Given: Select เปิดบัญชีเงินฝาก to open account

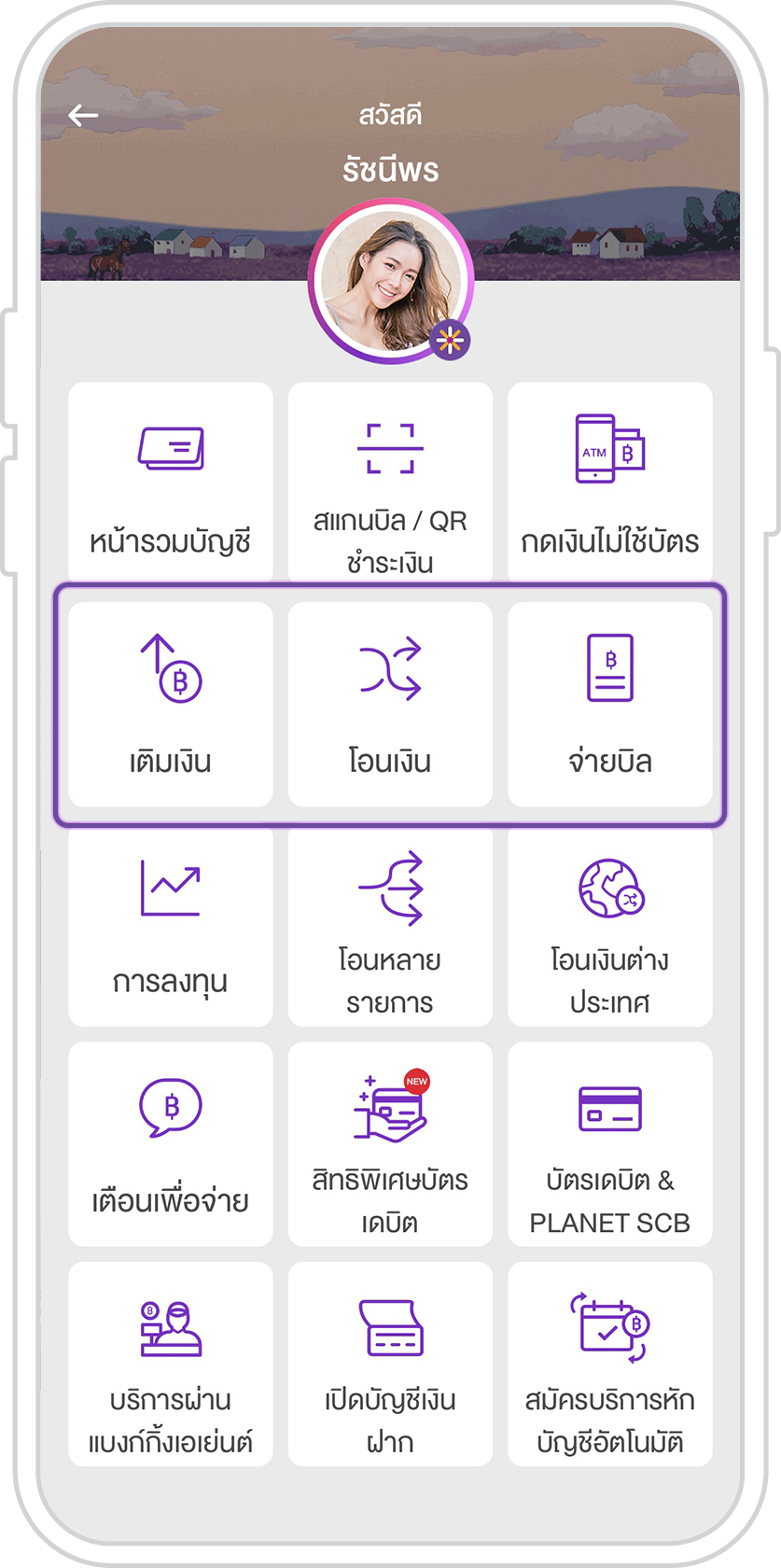Looking at the screenshot, I should tap(390, 1365).
